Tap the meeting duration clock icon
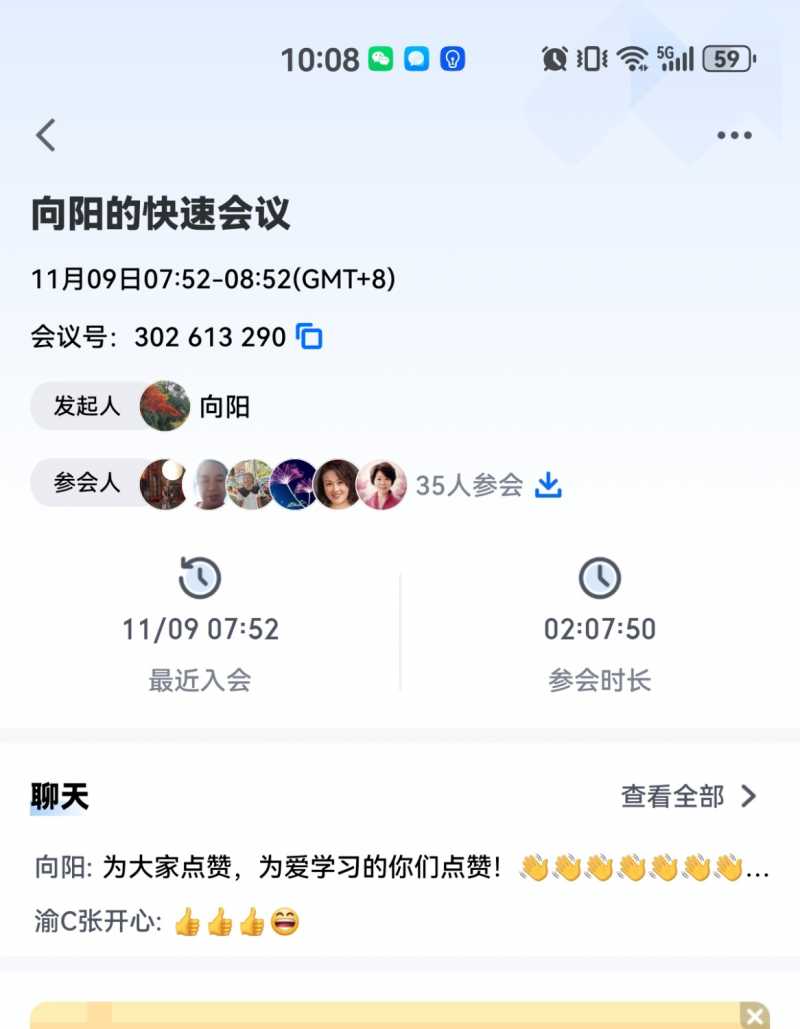The width and height of the screenshot is (800, 1029). point(600,578)
